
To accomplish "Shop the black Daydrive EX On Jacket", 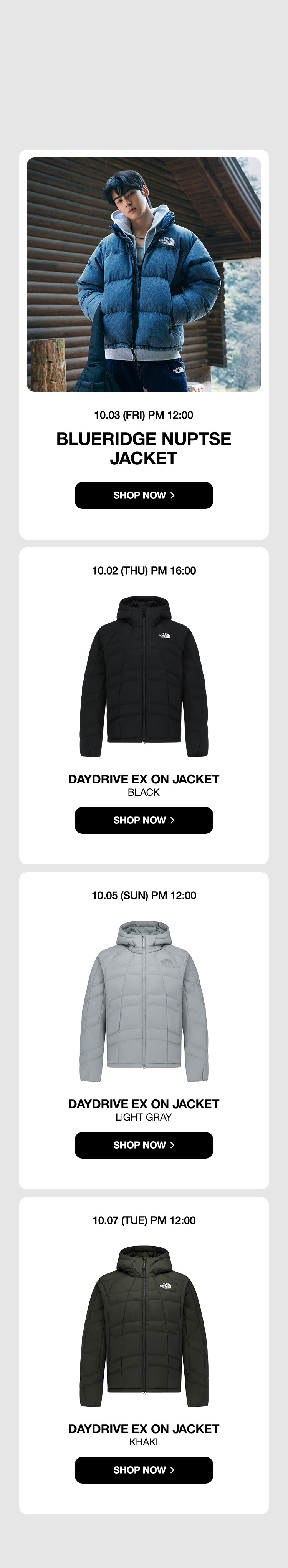I will coord(144,820).
